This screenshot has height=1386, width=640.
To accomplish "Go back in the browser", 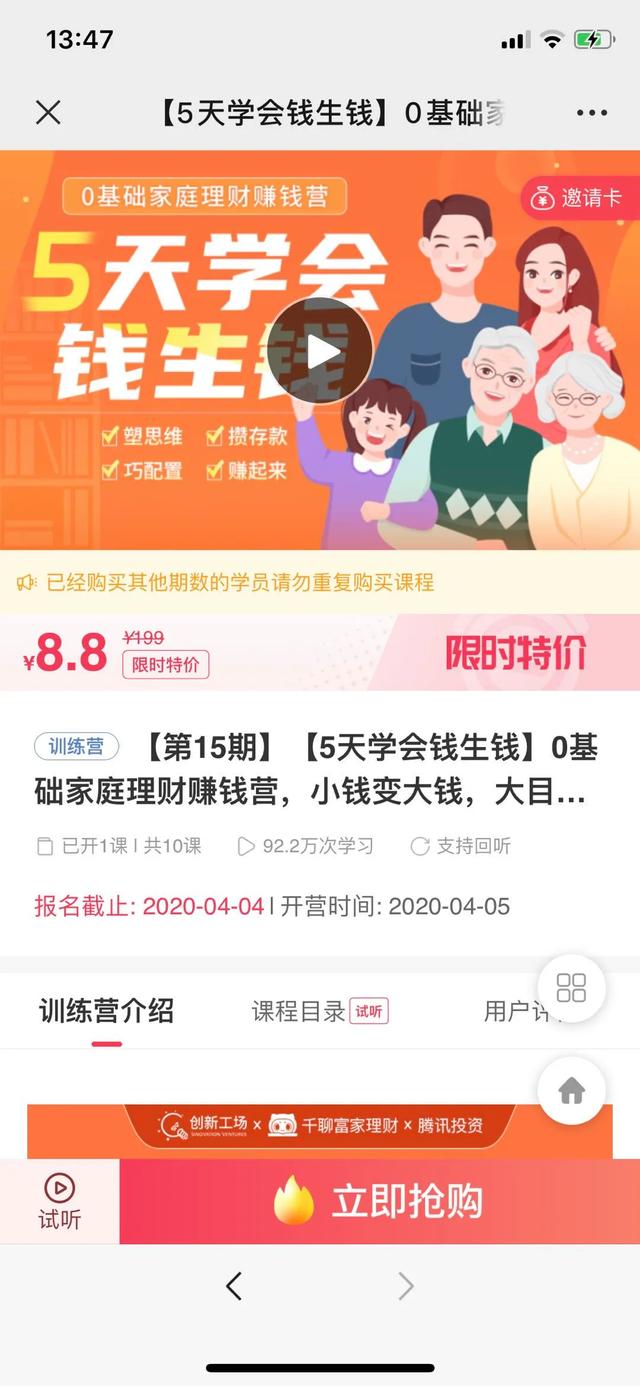I will [234, 1286].
